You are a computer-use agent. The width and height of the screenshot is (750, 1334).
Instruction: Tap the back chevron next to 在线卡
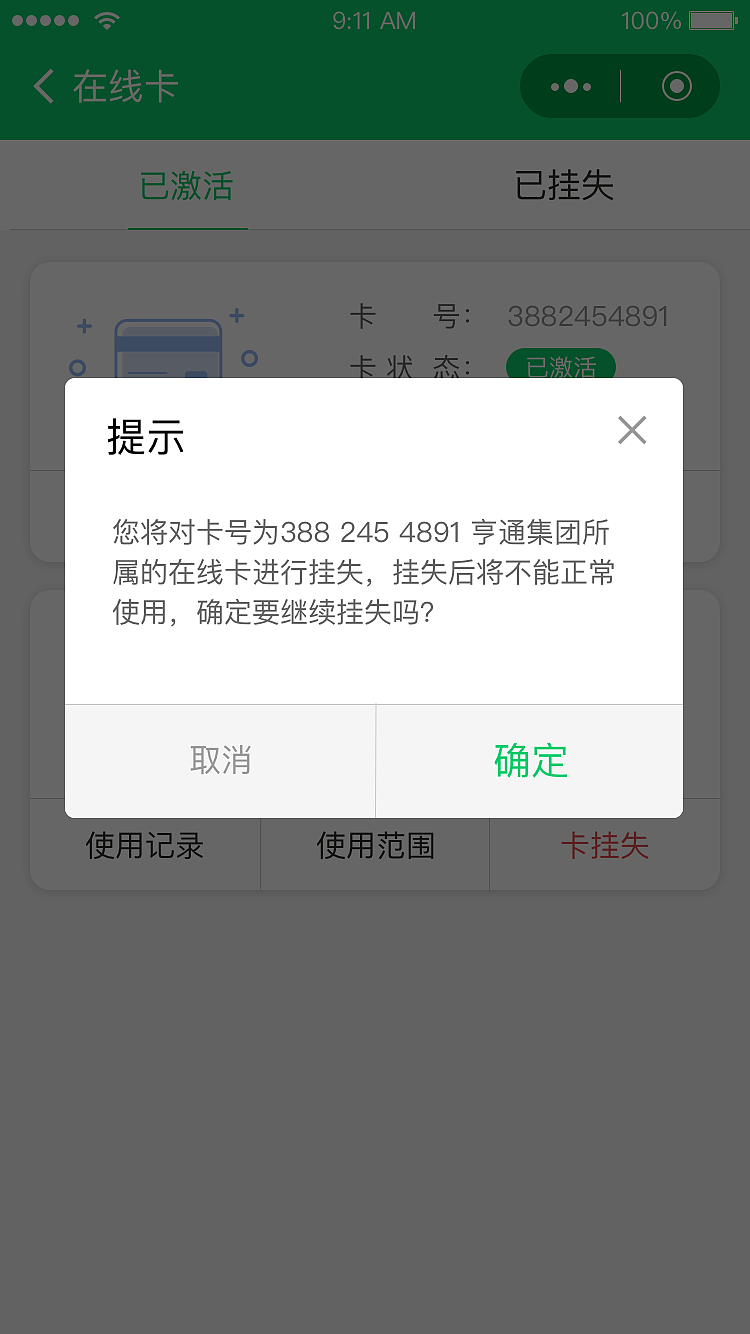coord(42,87)
